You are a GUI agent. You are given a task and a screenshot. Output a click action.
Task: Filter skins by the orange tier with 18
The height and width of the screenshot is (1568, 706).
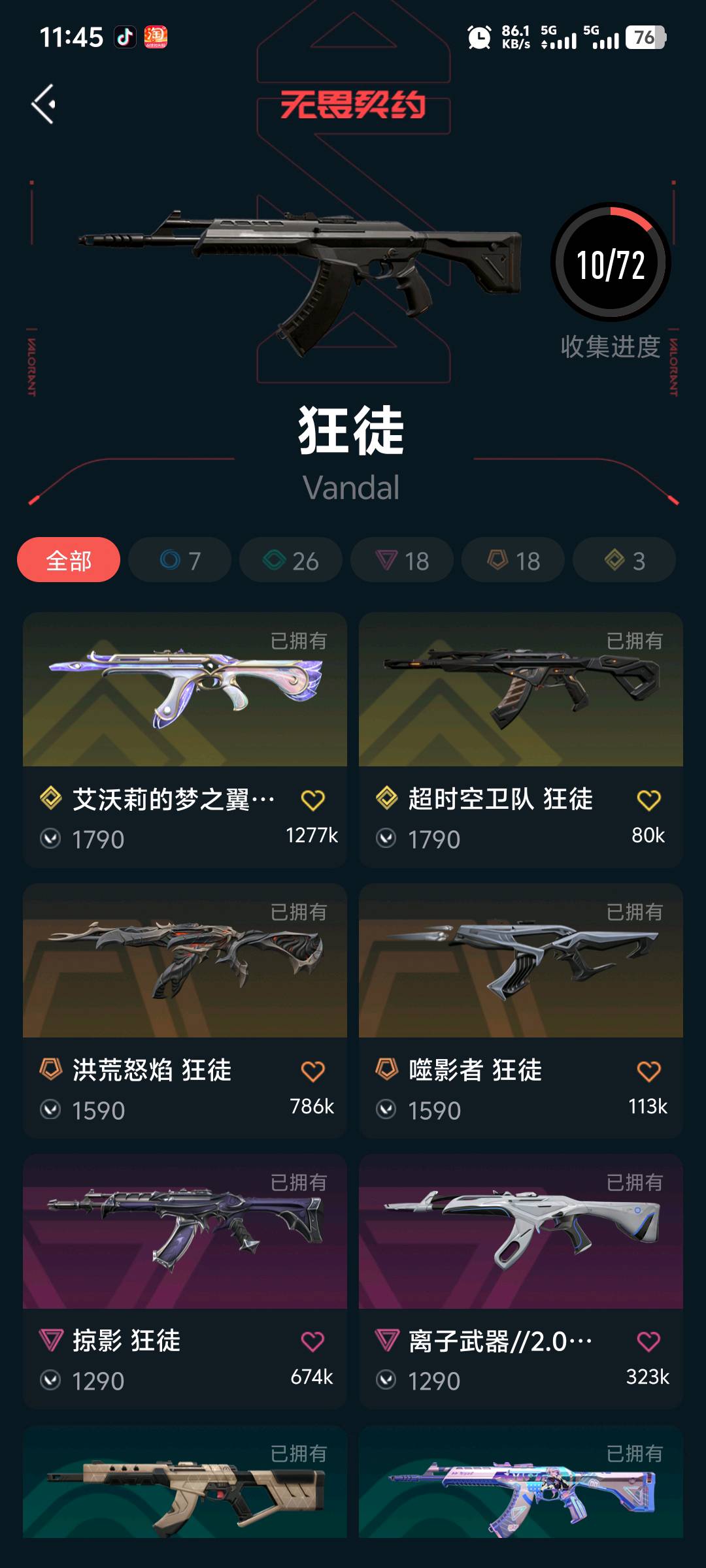coord(513,560)
